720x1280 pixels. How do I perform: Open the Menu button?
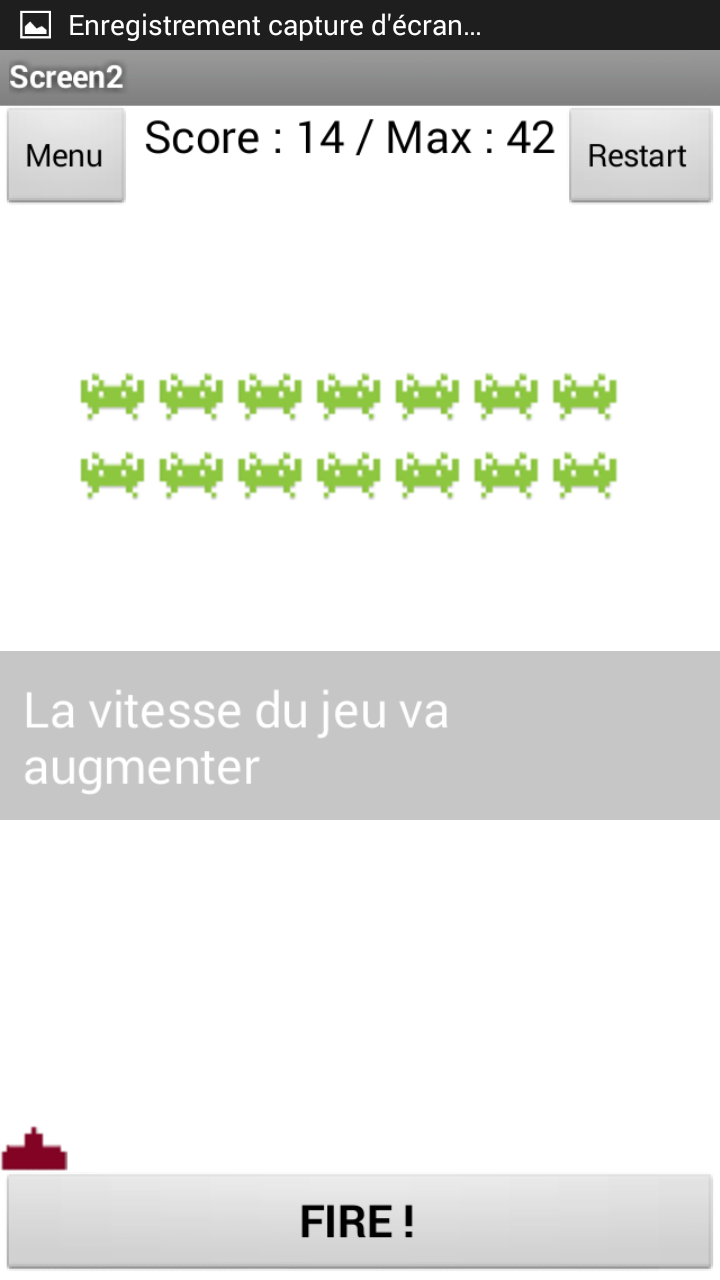[x=65, y=155]
